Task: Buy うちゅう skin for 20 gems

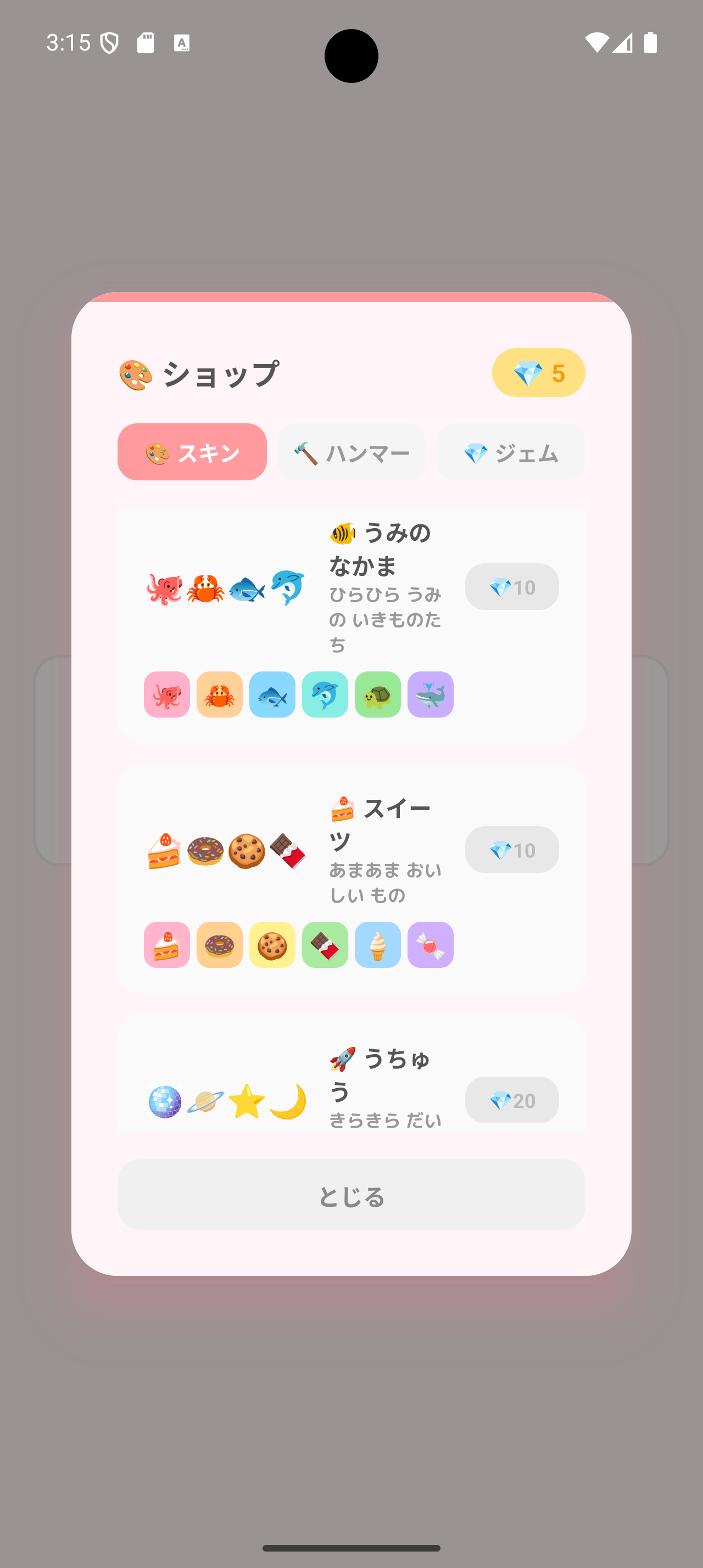Action: 511,1100
